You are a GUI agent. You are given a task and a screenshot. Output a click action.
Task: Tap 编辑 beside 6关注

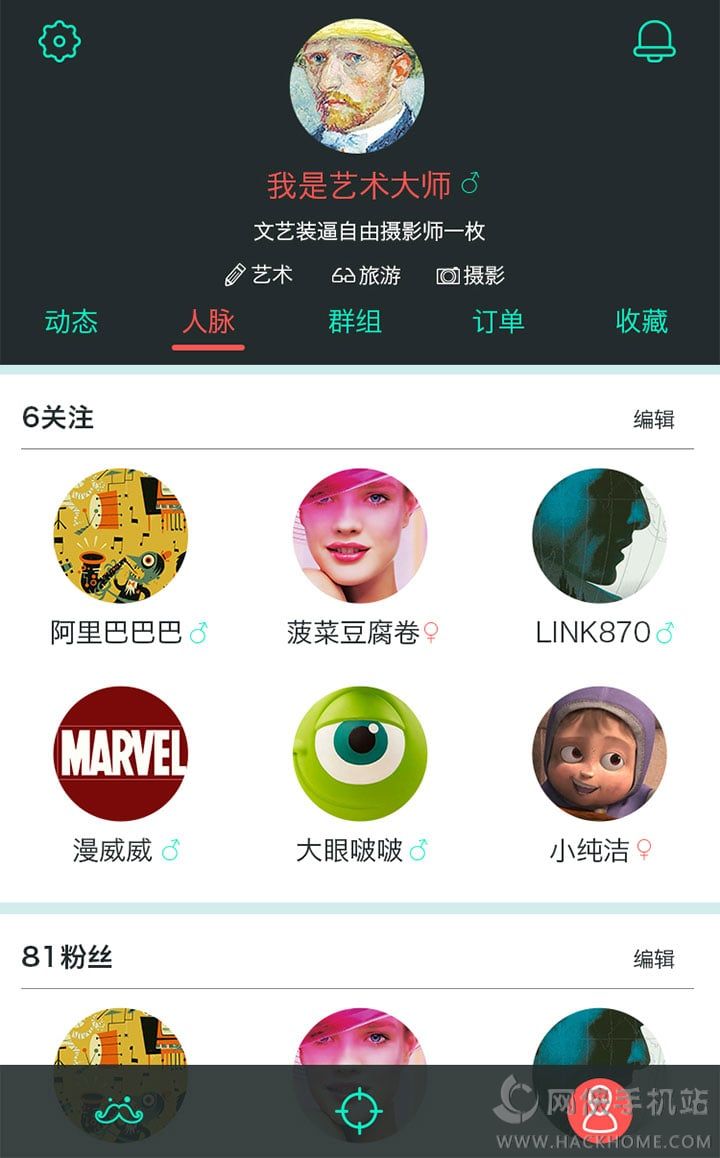tap(654, 420)
